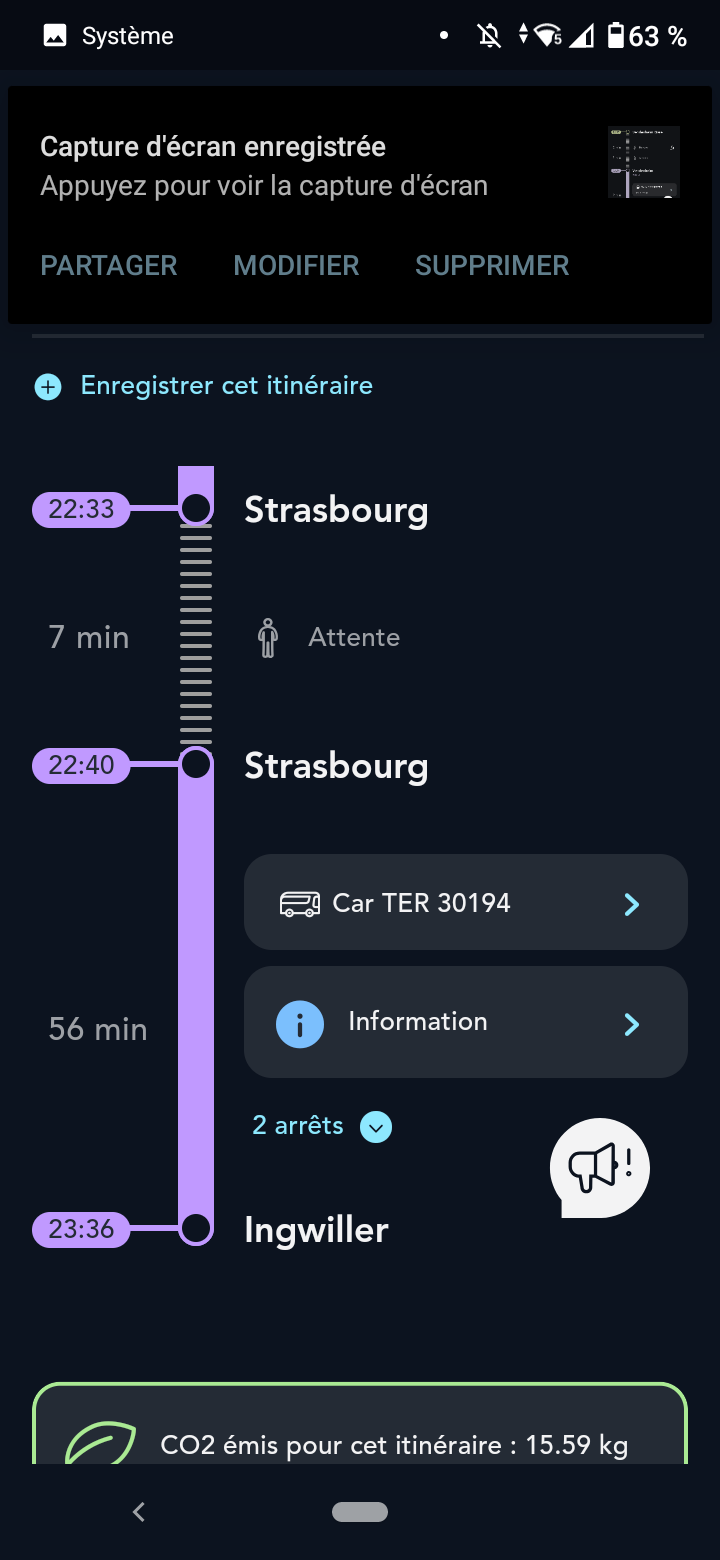Viewport: 720px width, 1560px height.
Task: Delete the screenshot with SUPPRIMER
Action: (x=492, y=266)
